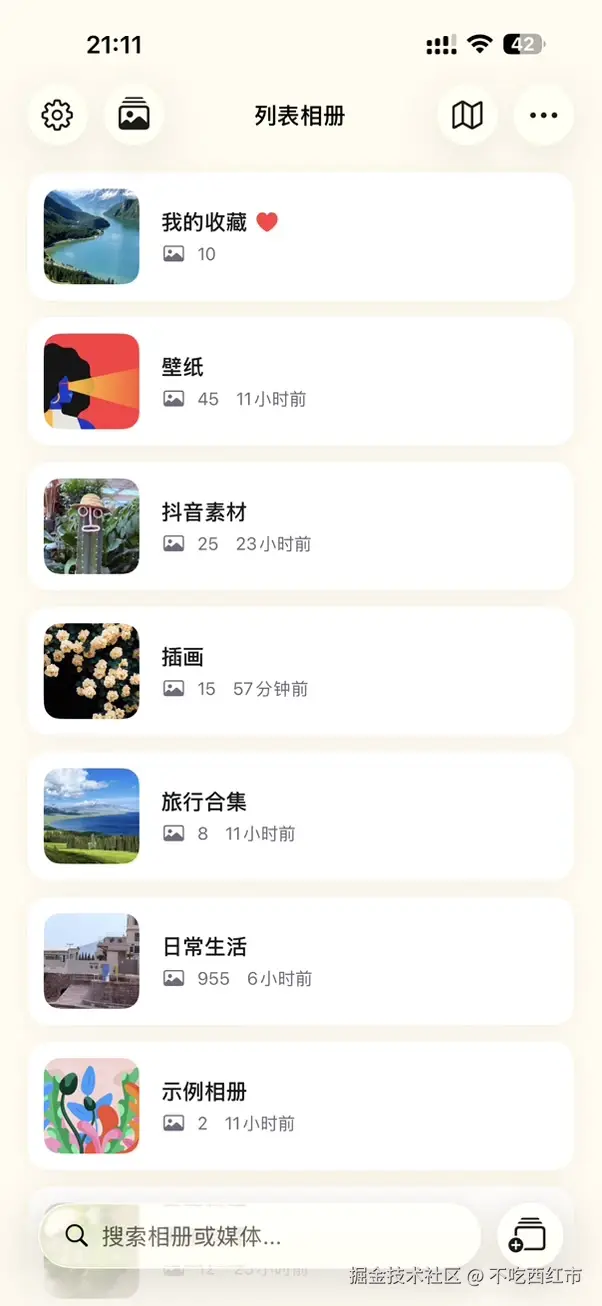Open the three-dot overflow menu
Image resolution: width=602 pixels, height=1306 pixels.
pyautogui.click(x=544, y=115)
